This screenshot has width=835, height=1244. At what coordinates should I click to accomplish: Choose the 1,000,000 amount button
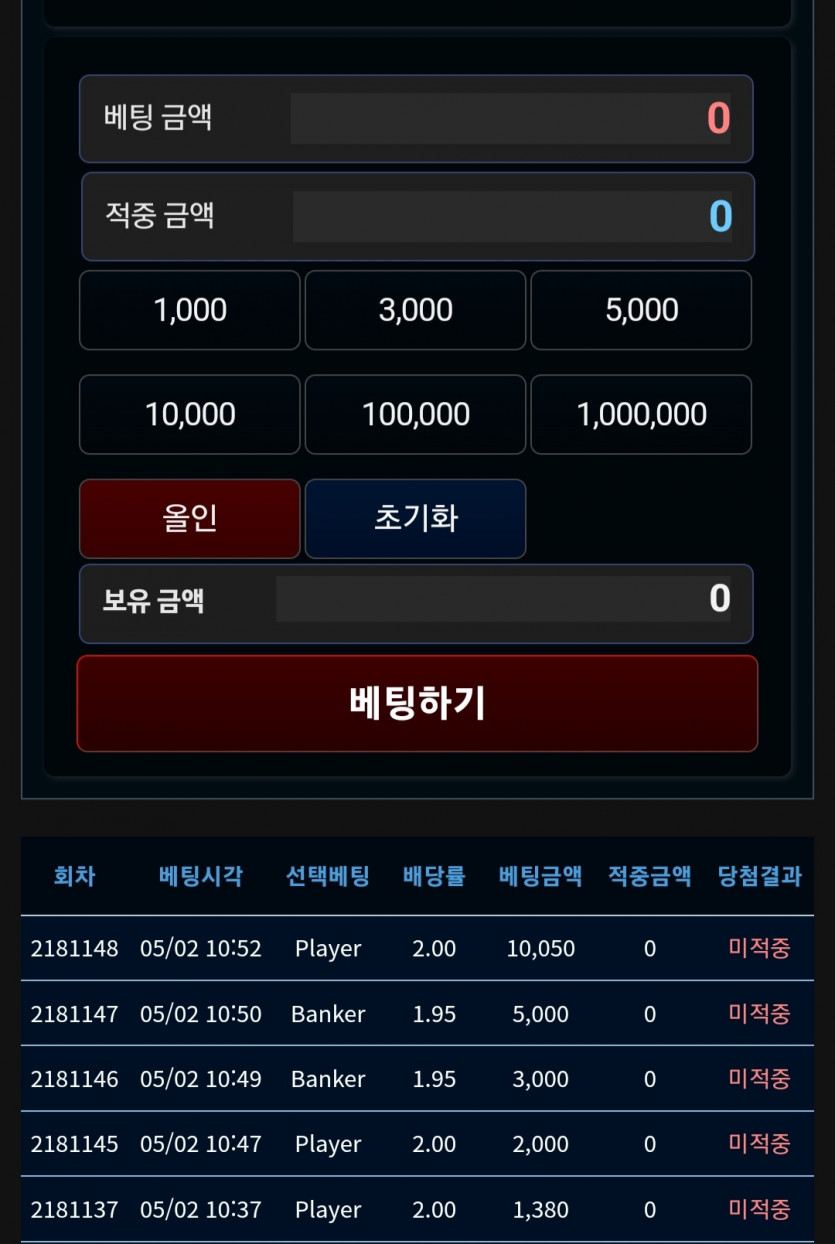(641, 414)
